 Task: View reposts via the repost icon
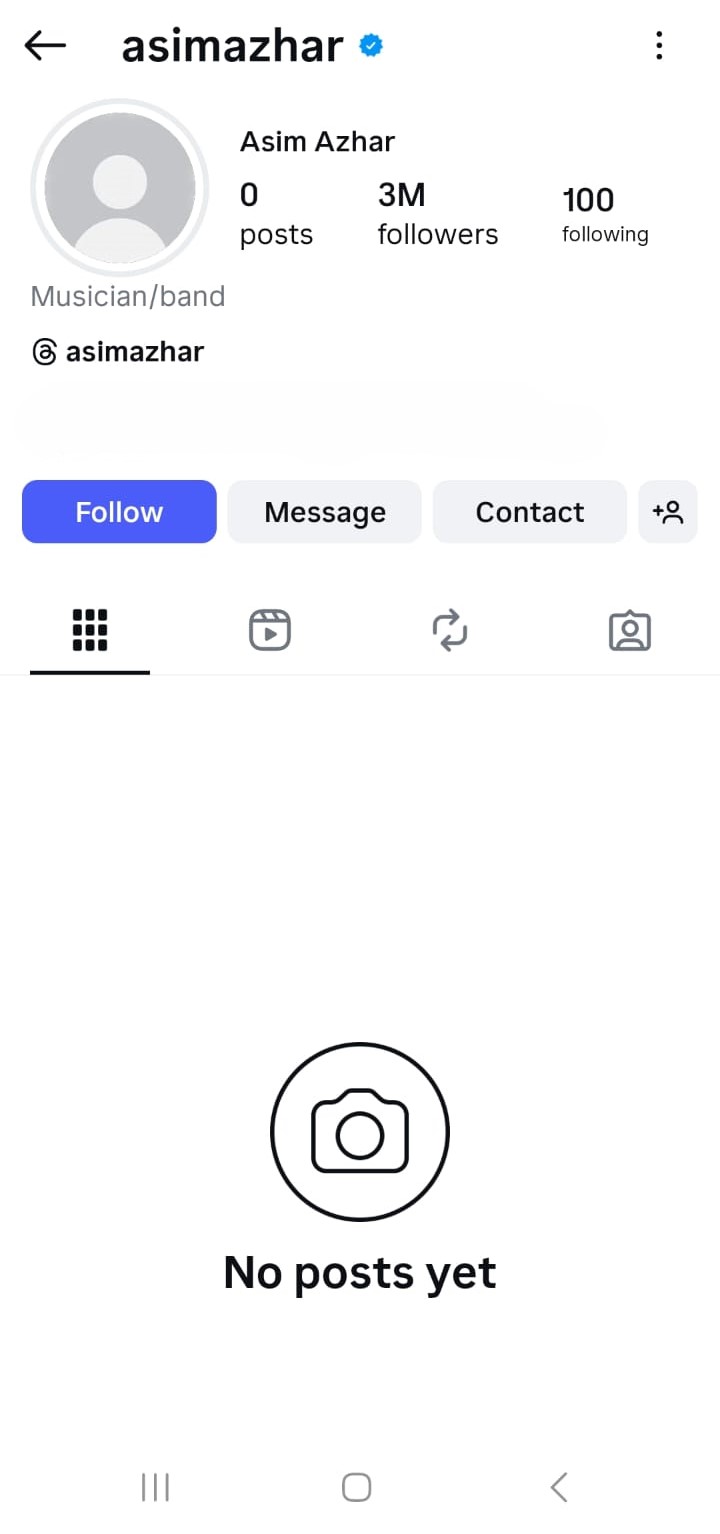tap(449, 630)
